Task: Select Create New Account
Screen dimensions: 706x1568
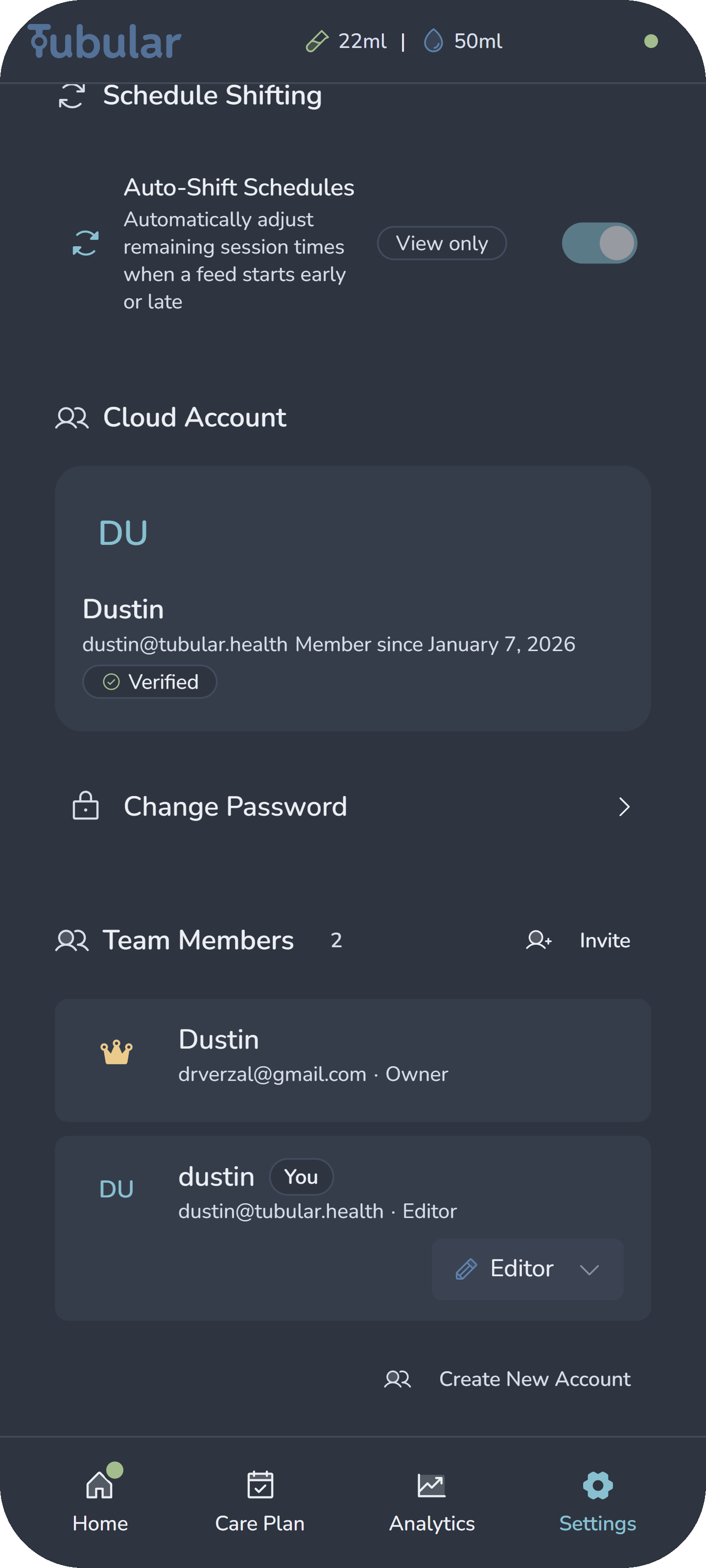Action: [x=534, y=1379]
